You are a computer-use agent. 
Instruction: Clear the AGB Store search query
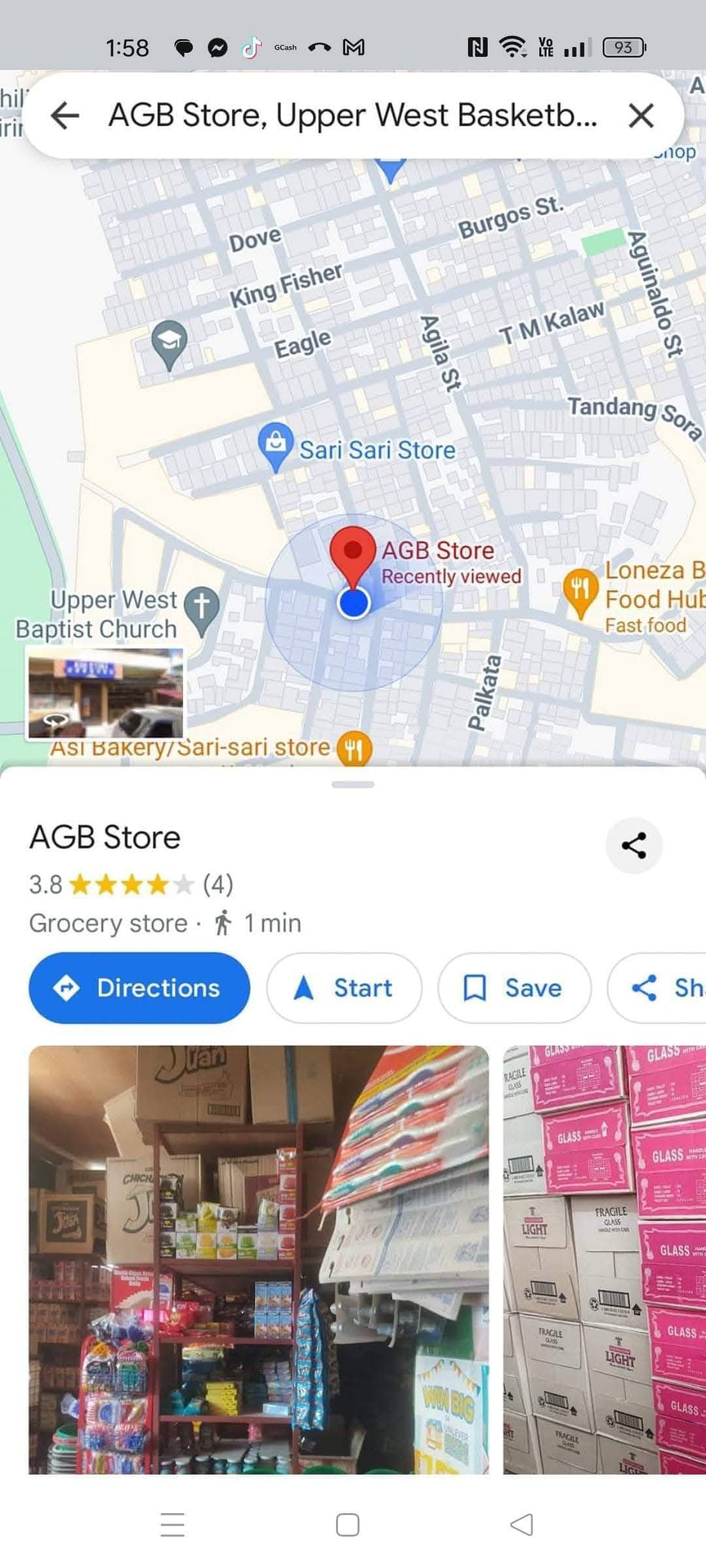pyautogui.click(x=641, y=116)
